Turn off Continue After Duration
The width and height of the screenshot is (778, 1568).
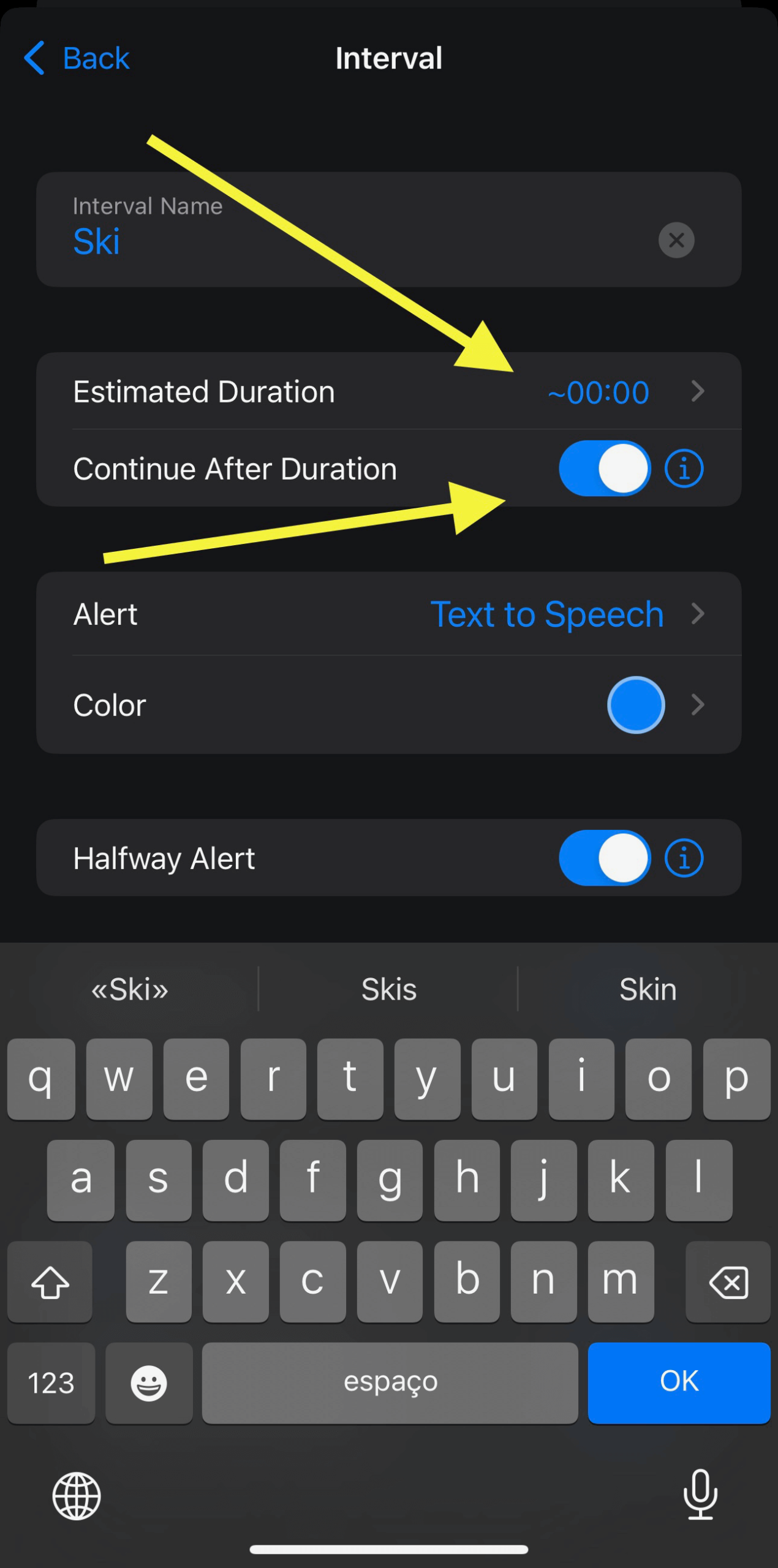point(604,469)
